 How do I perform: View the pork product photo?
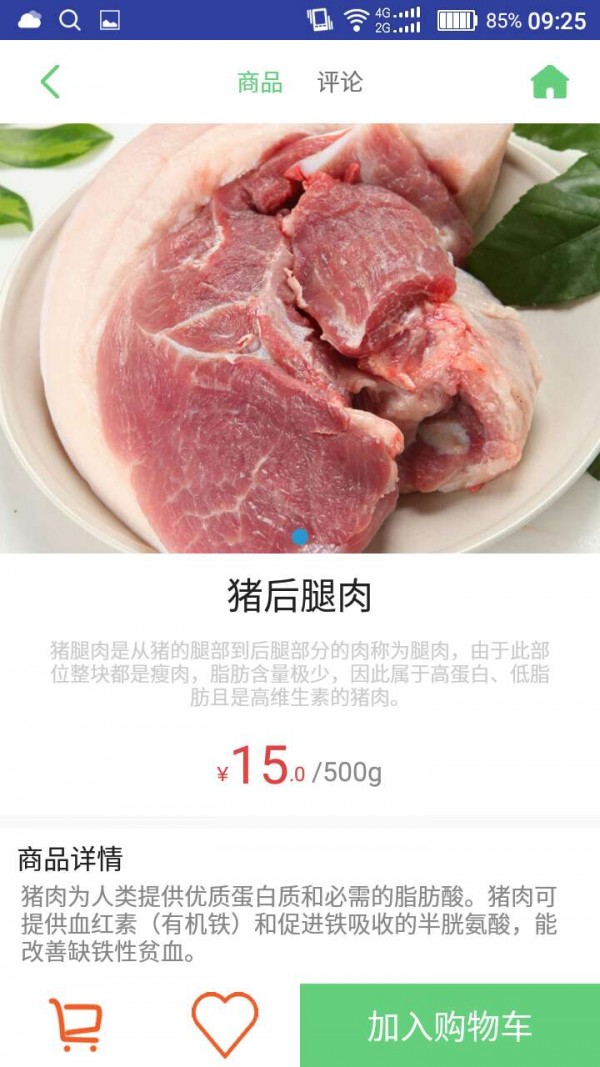tap(300, 338)
